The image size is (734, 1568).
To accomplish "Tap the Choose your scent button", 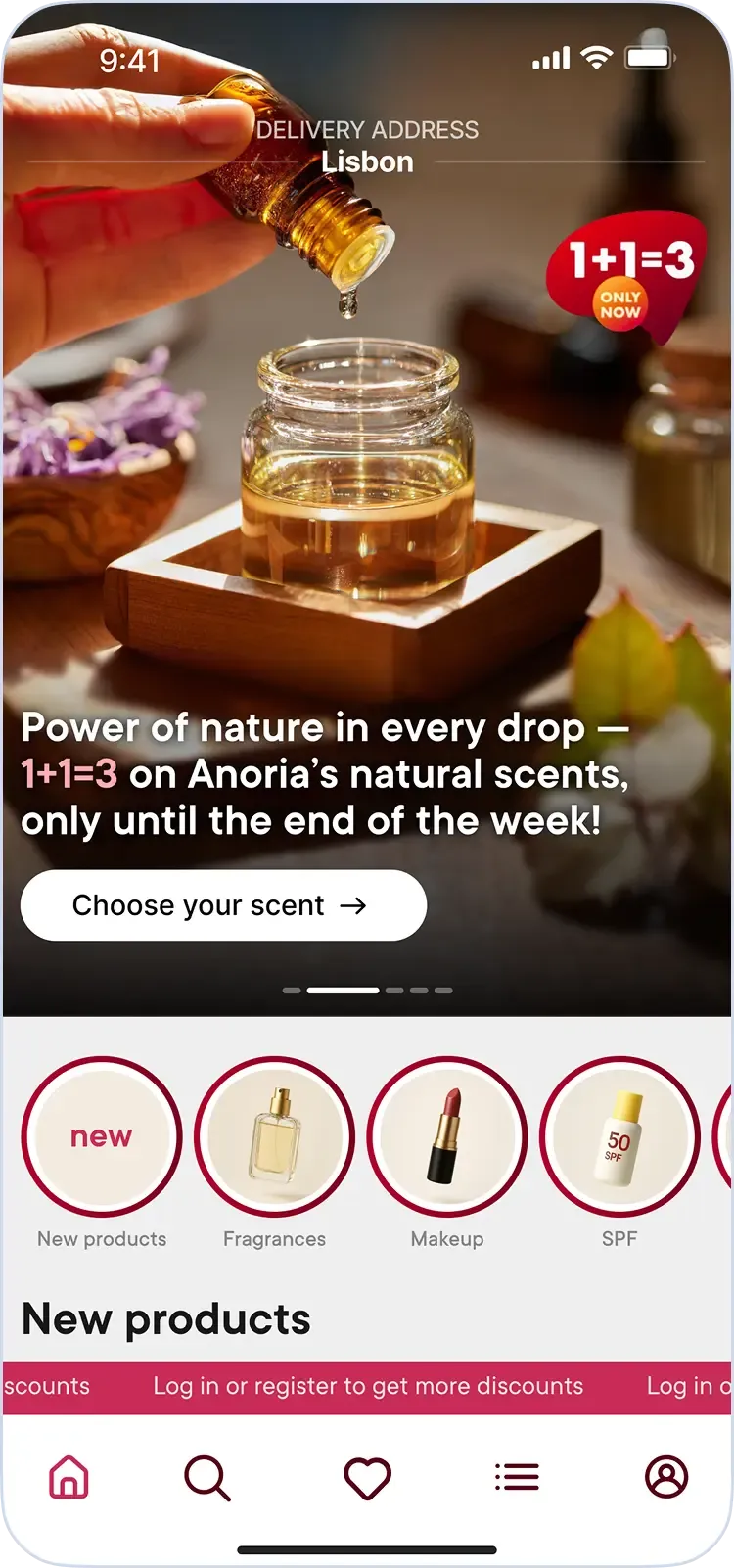I will (223, 905).
